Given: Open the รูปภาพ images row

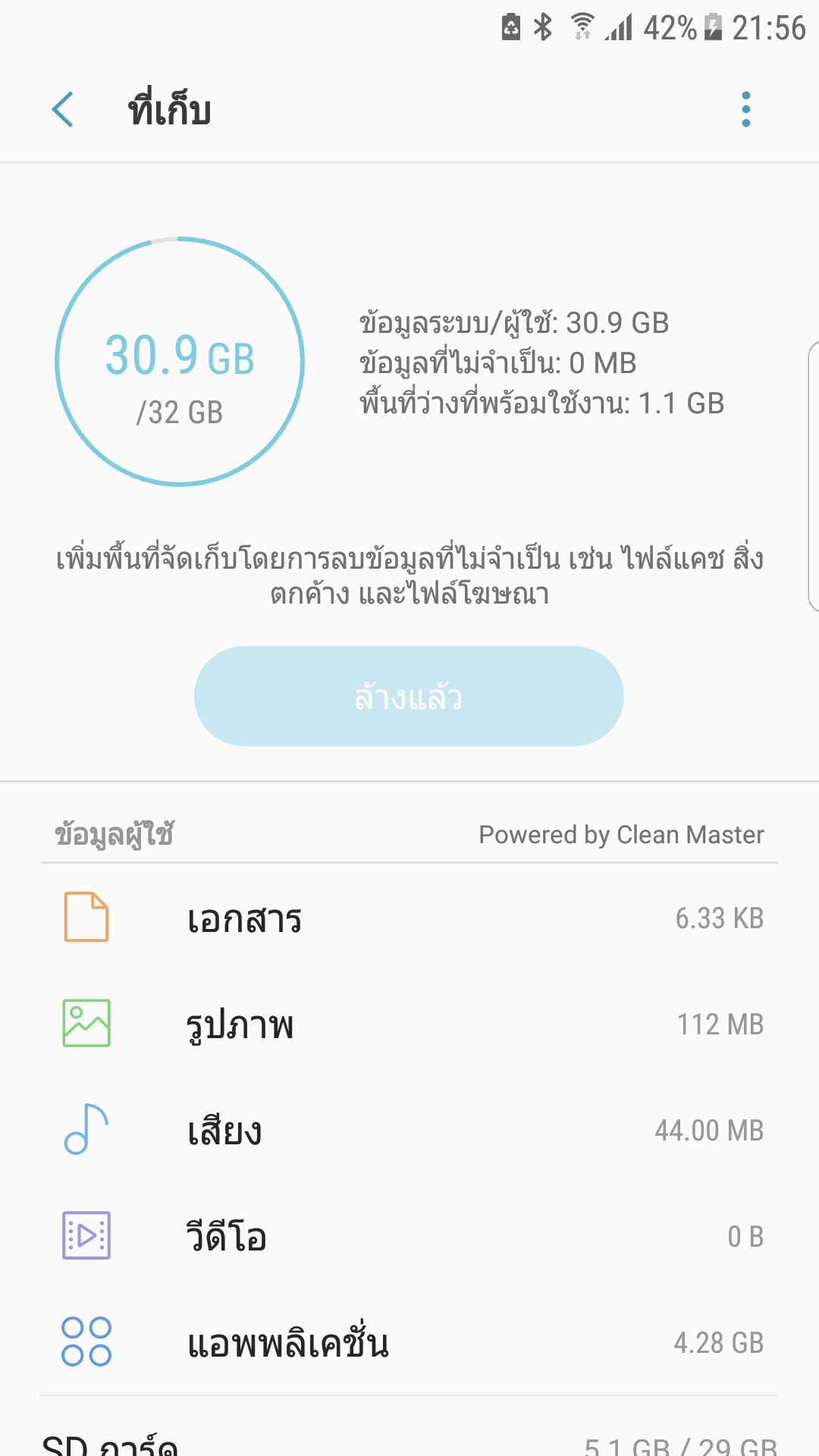Looking at the screenshot, I should [409, 1024].
